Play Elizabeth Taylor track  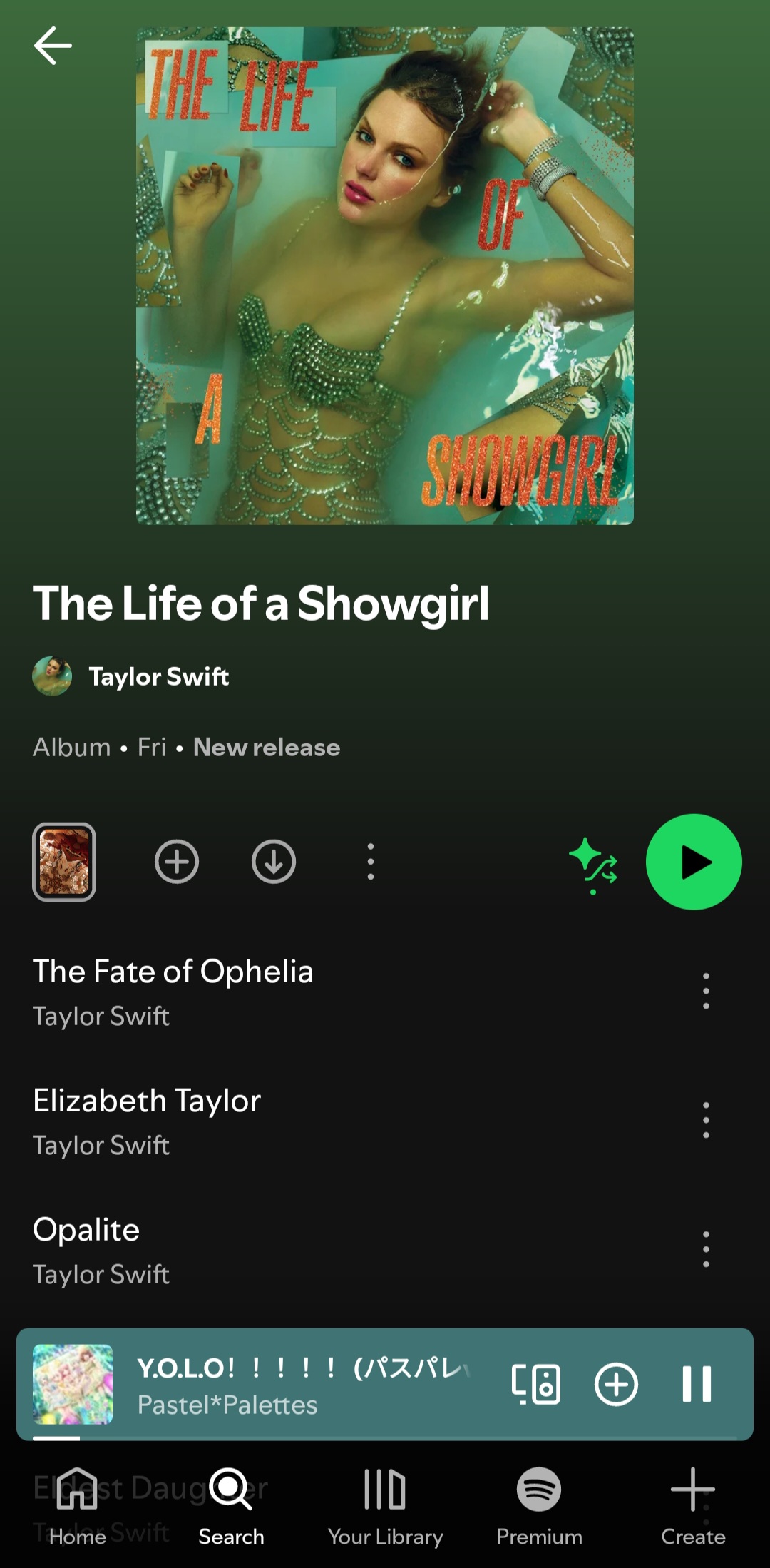tap(285, 1121)
